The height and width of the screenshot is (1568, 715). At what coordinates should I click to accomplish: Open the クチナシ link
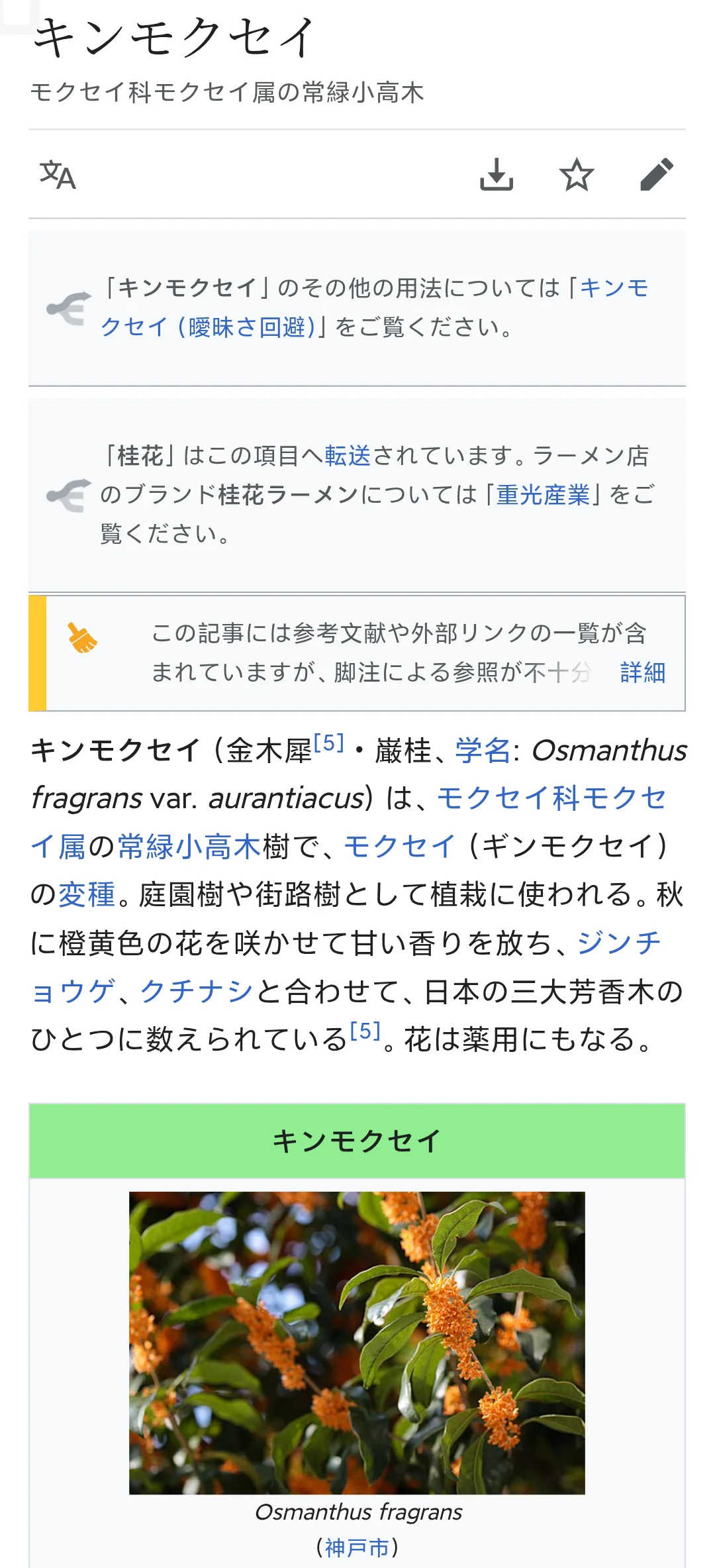click(197, 992)
